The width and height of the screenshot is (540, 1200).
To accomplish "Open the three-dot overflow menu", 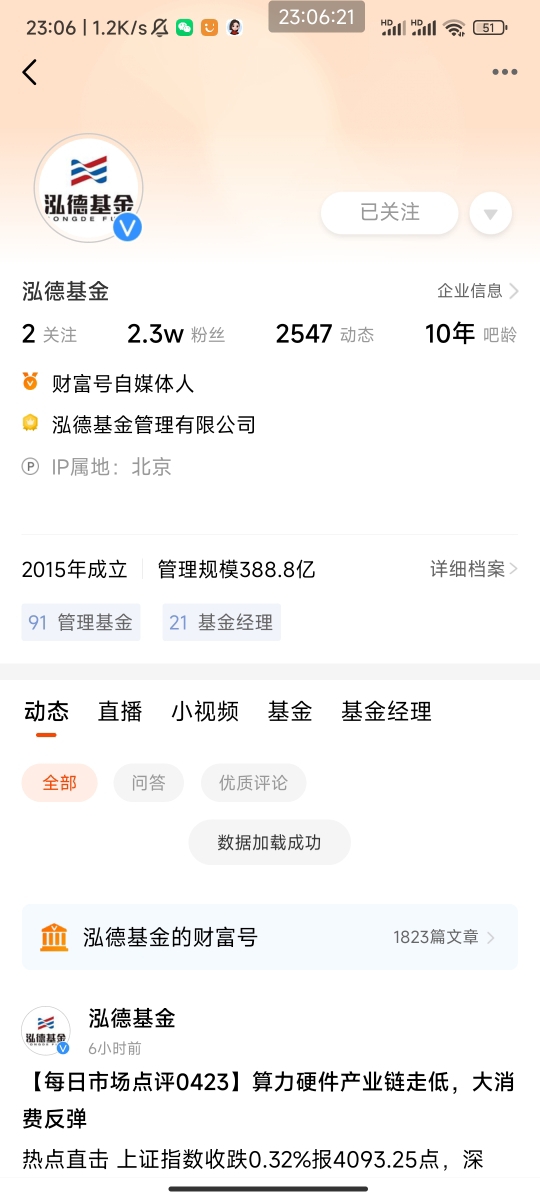I will pos(505,72).
